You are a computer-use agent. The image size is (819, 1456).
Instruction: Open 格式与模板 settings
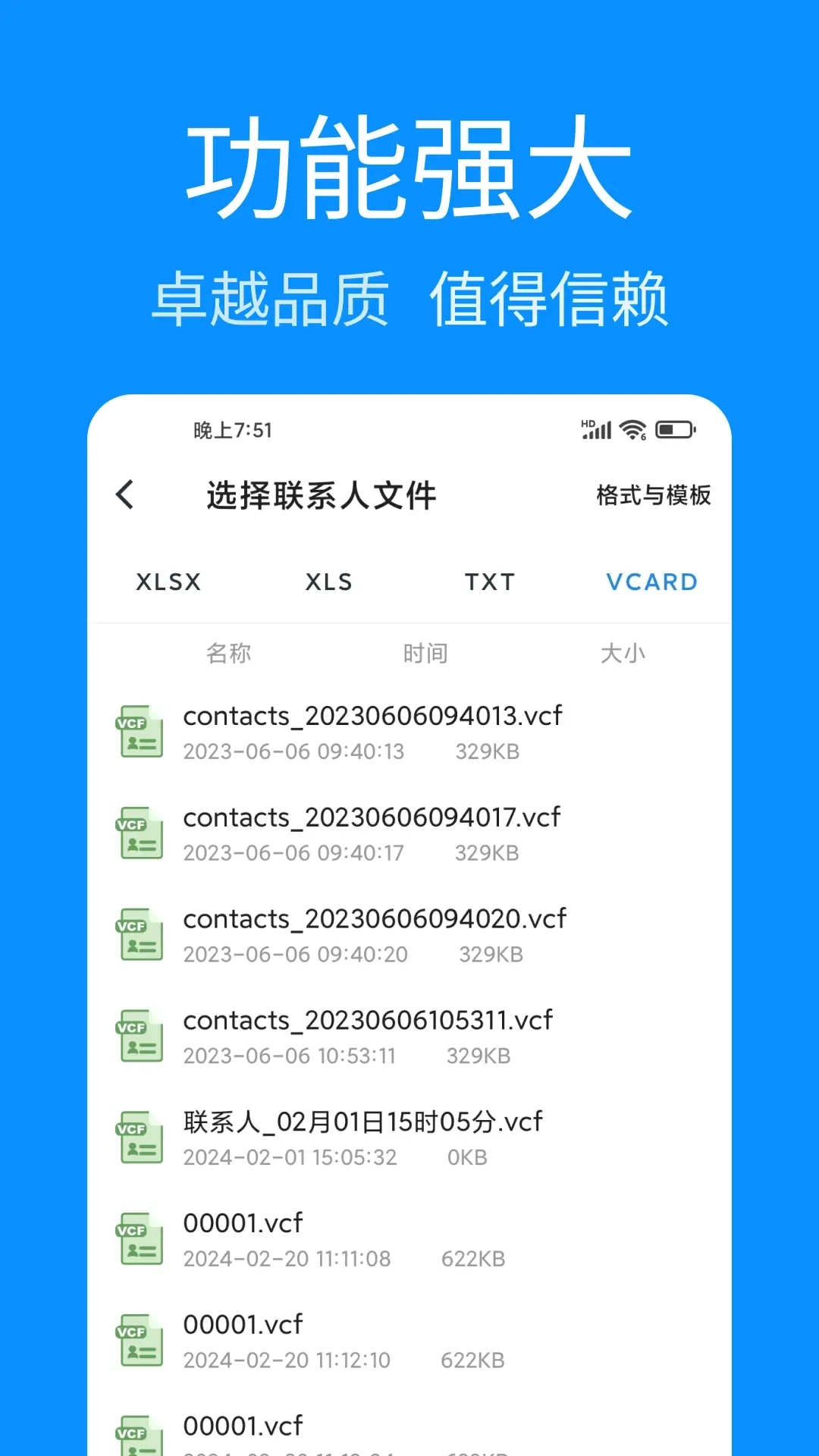[652, 494]
